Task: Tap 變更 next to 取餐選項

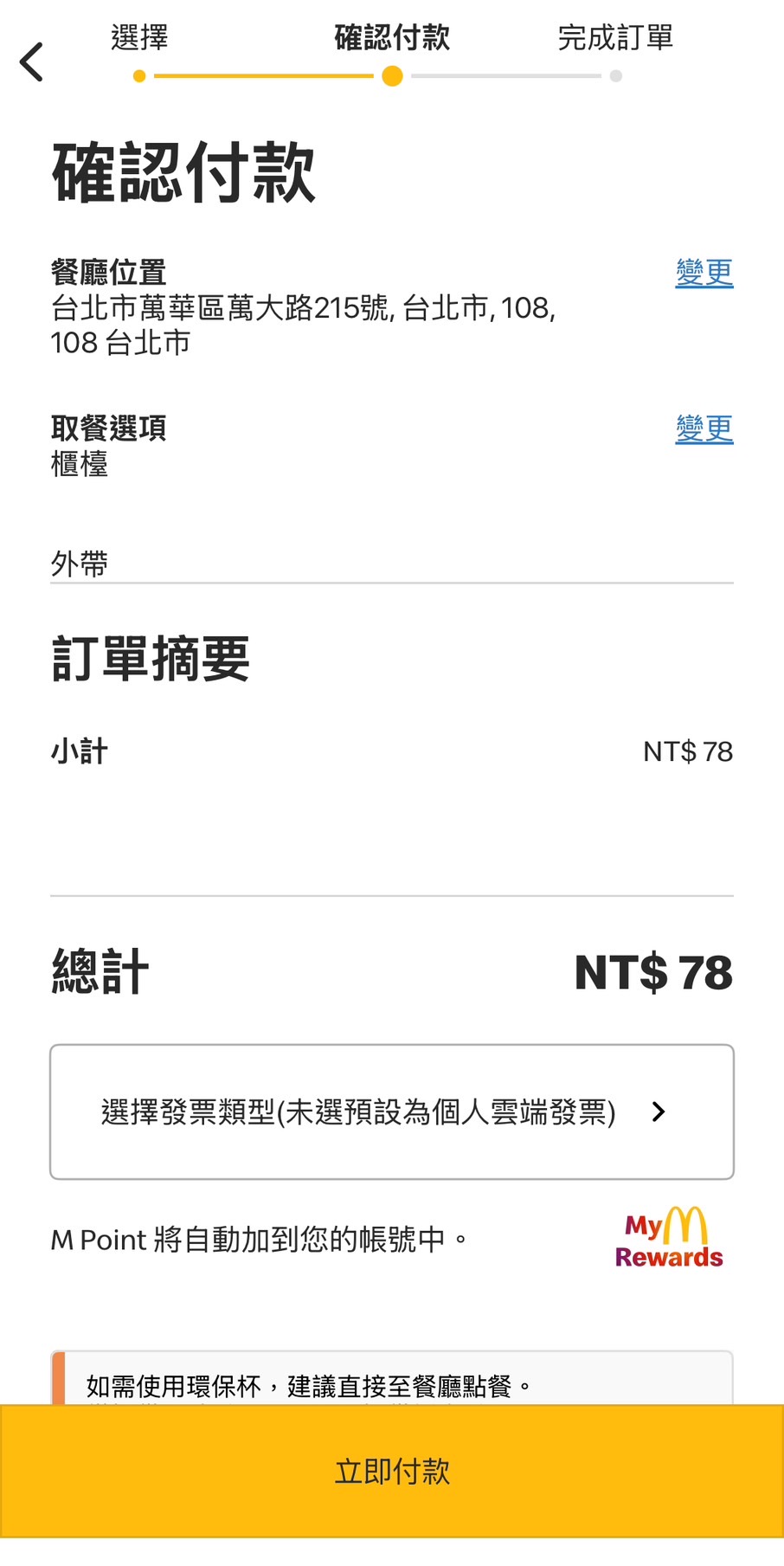Action: (704, 429)
